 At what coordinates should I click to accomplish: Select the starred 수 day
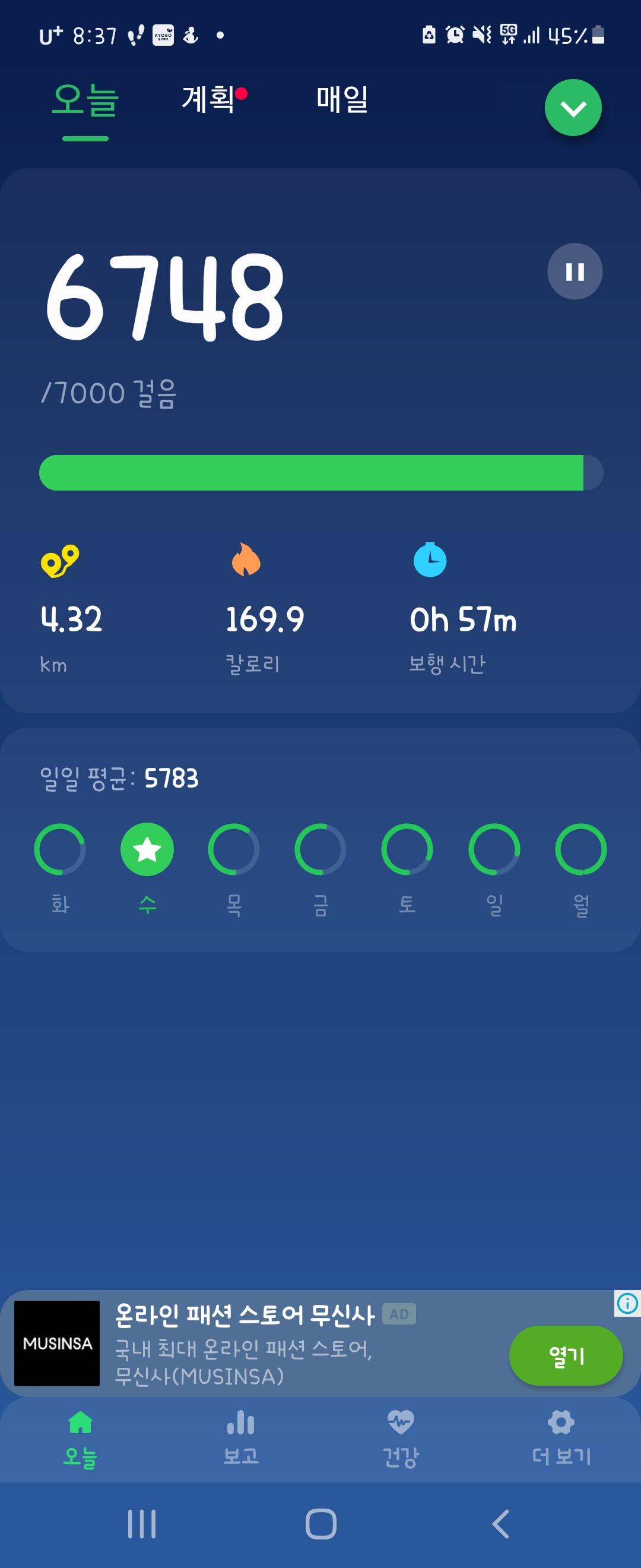tap(147, 849)
